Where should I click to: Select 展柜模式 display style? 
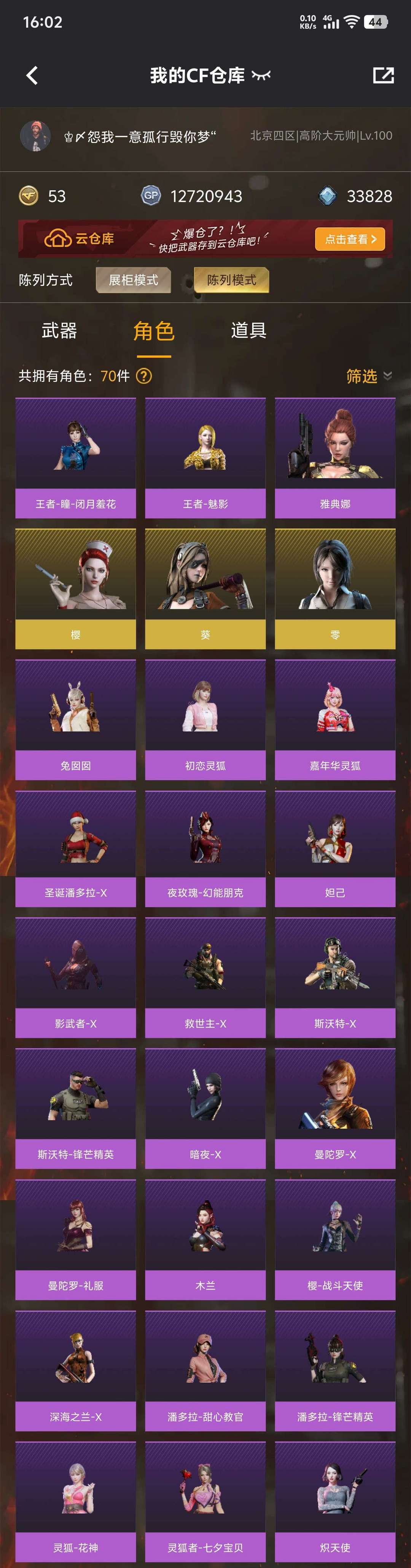(133, 280)
